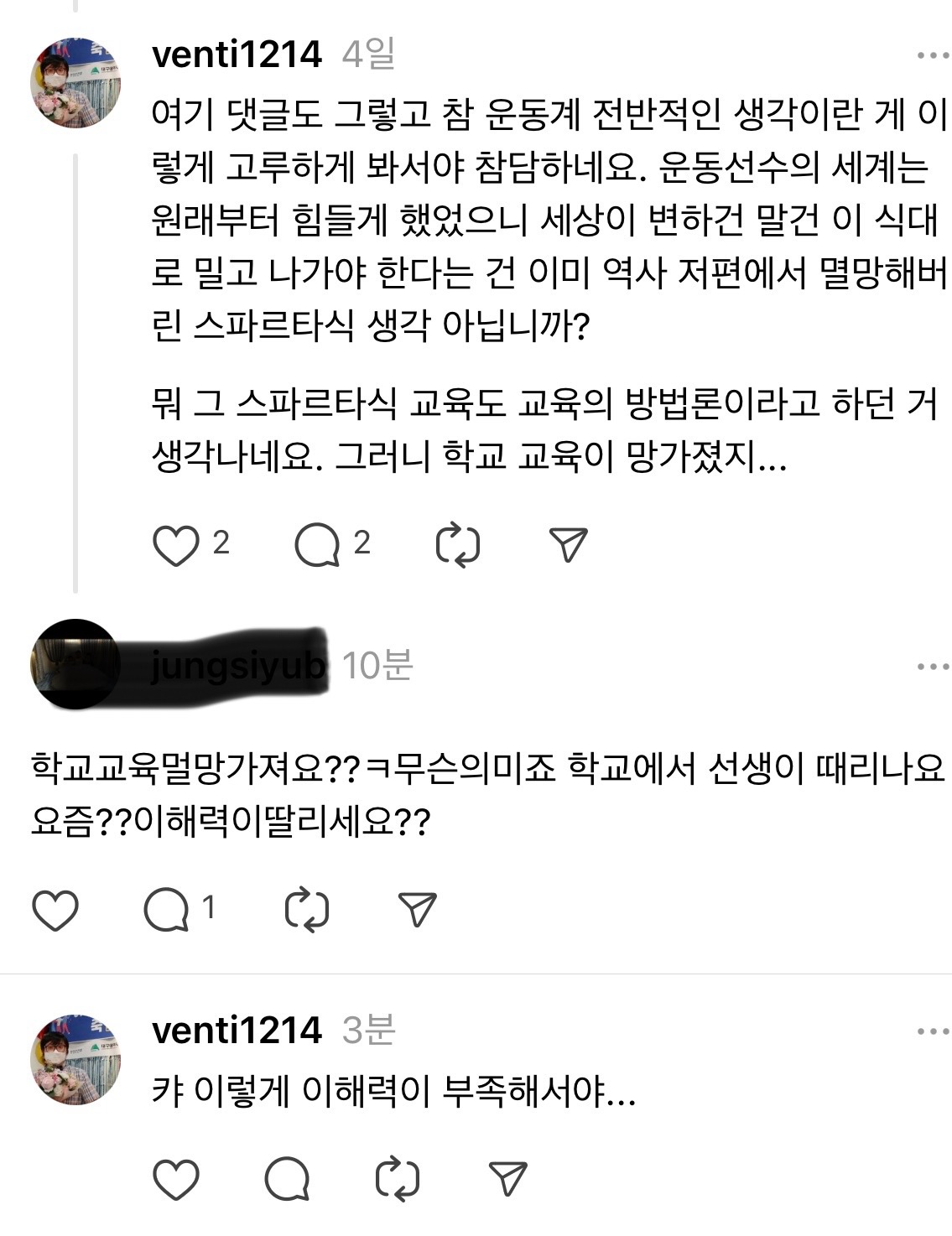952x1236 pixels.
Task: Like the 10분 reply
Action: point(55,910)
